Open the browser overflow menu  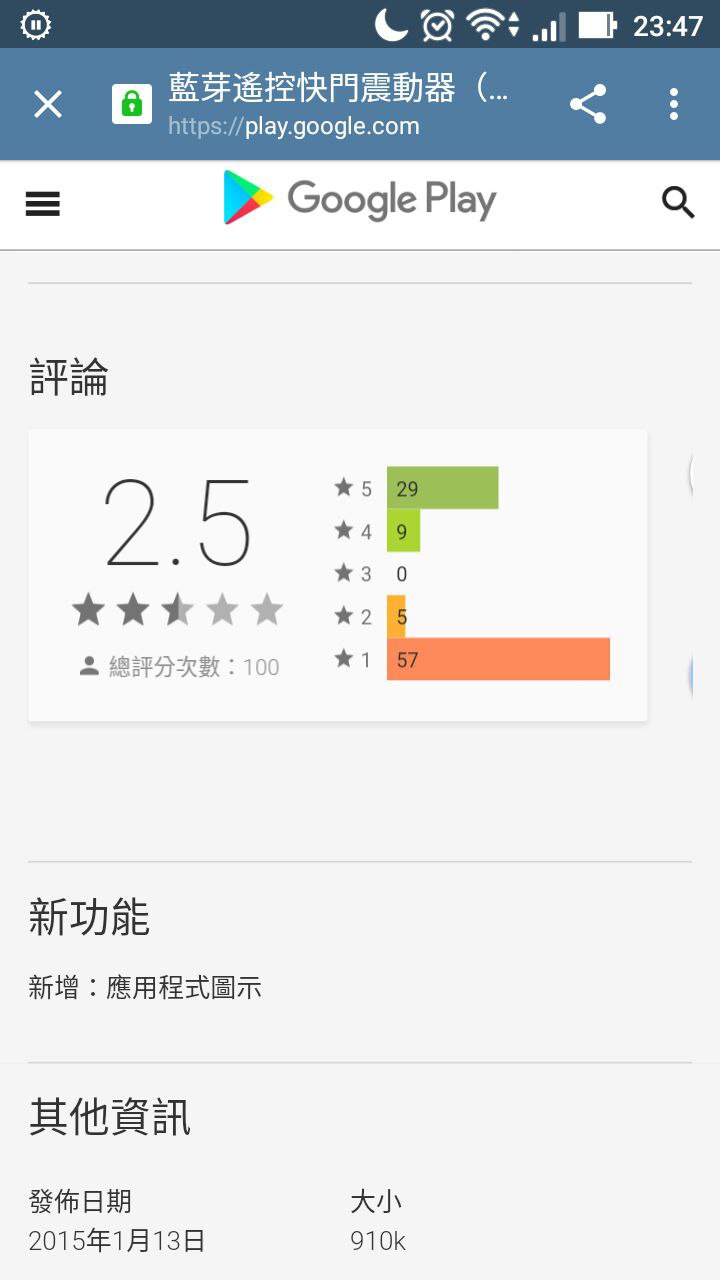[x=674, y=104]
